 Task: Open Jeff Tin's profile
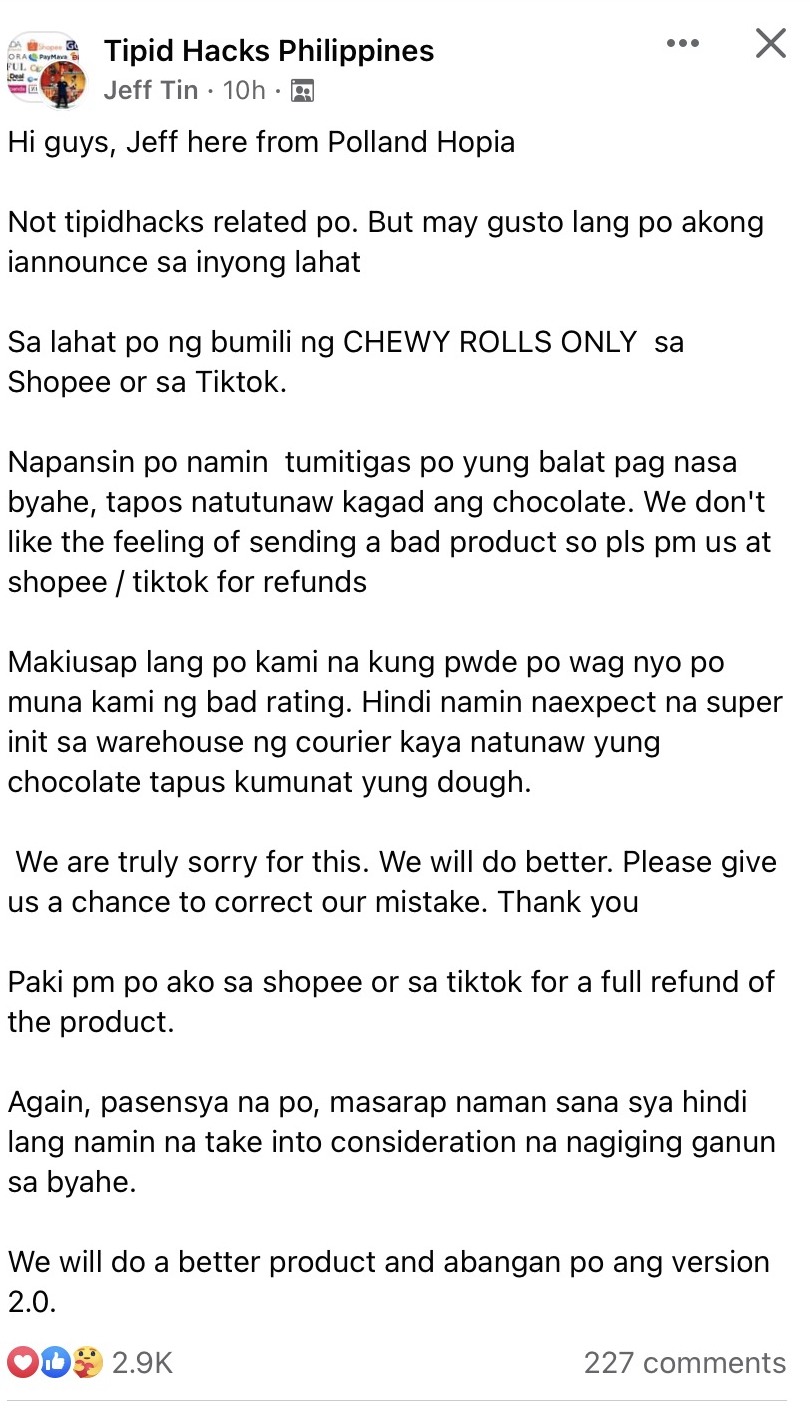coord(151,90)
